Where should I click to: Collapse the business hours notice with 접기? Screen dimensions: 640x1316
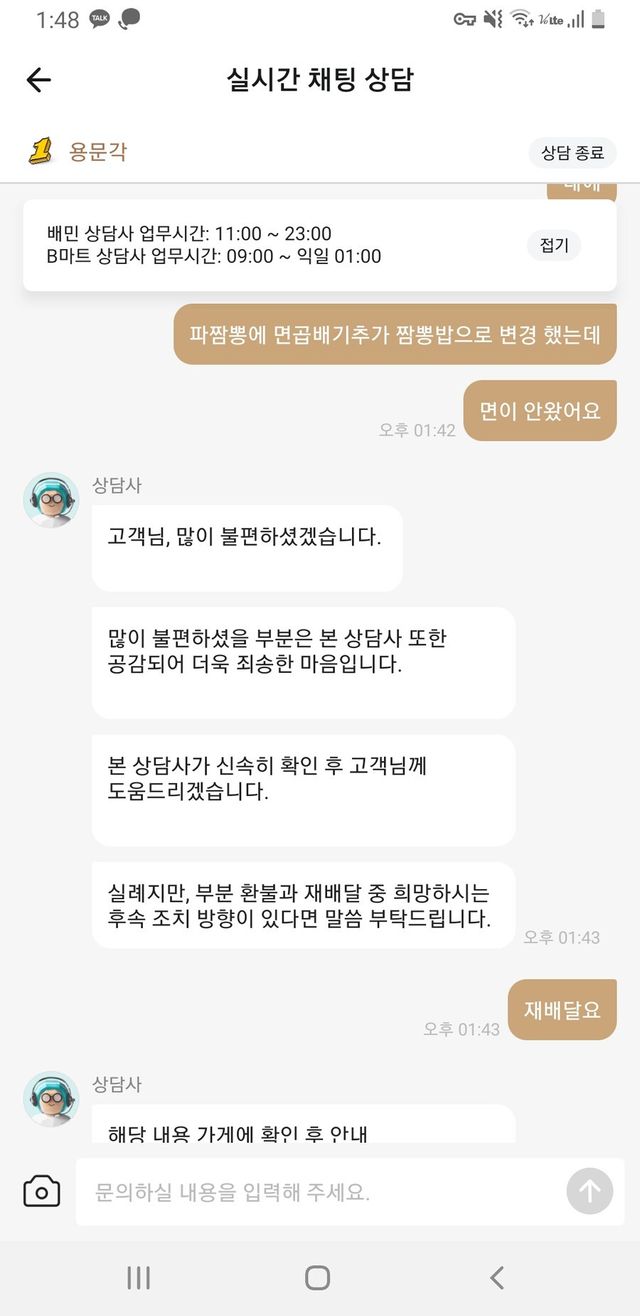point(554,245)
